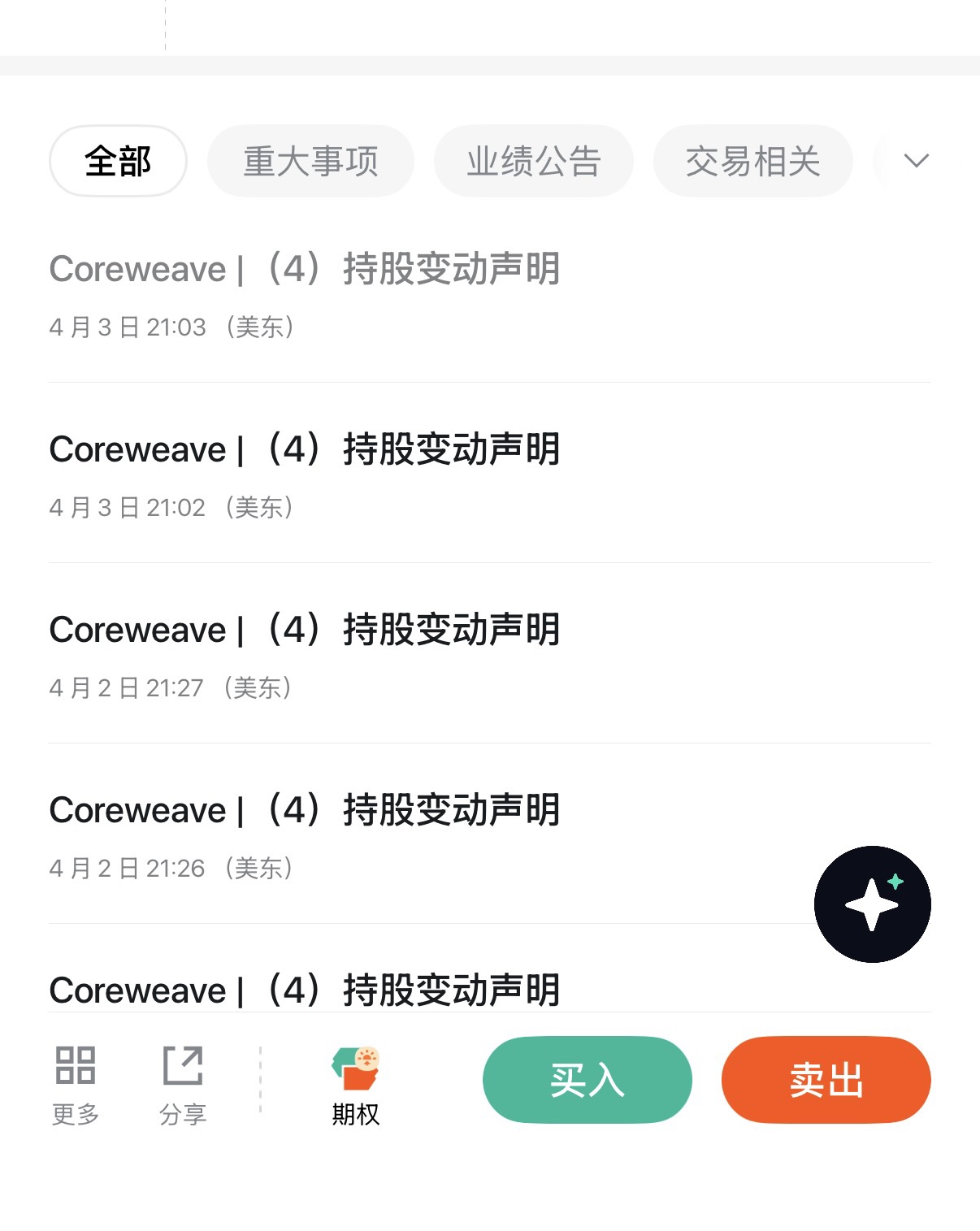The height and width of the screenshot is (1231, 980).
Task: Open the AI assistant sparkle button
Action: tap(872, 904)
